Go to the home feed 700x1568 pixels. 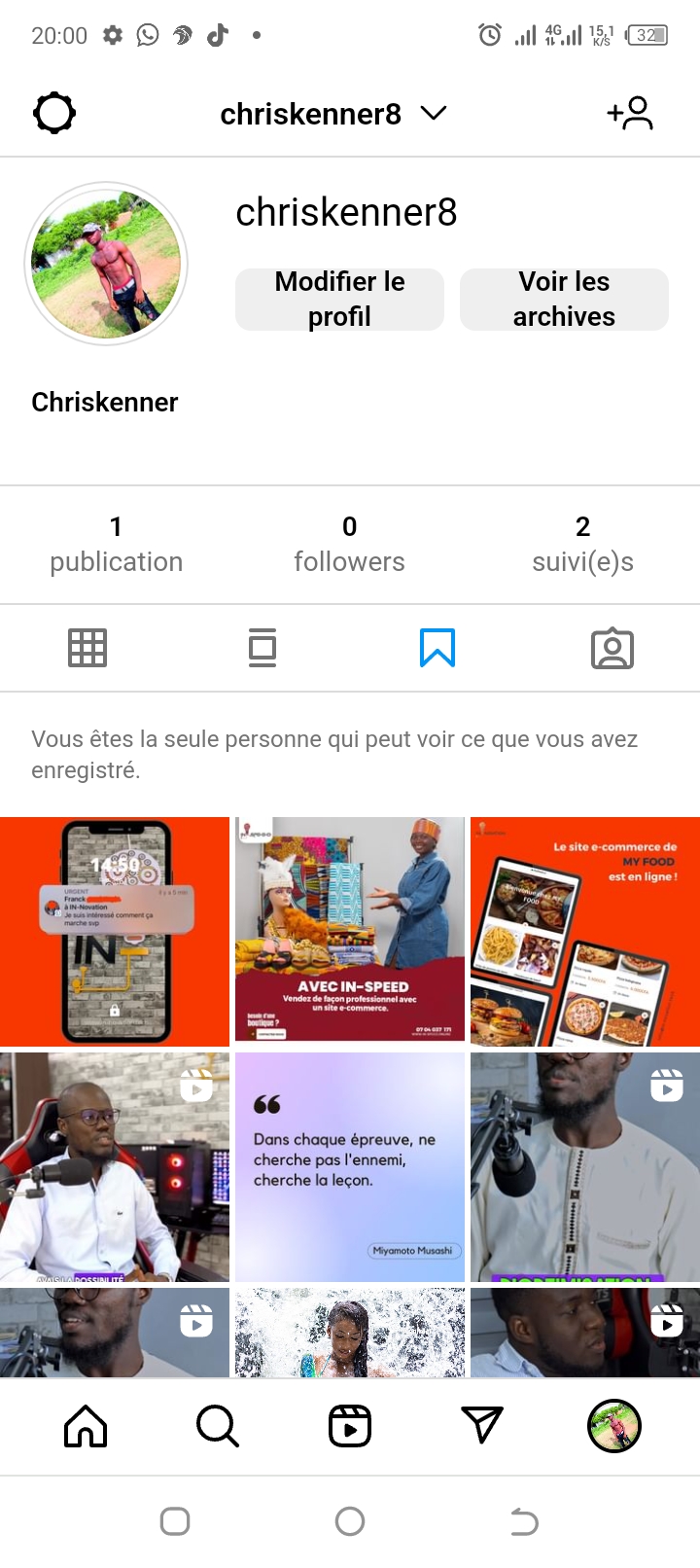coord(86,1426)
